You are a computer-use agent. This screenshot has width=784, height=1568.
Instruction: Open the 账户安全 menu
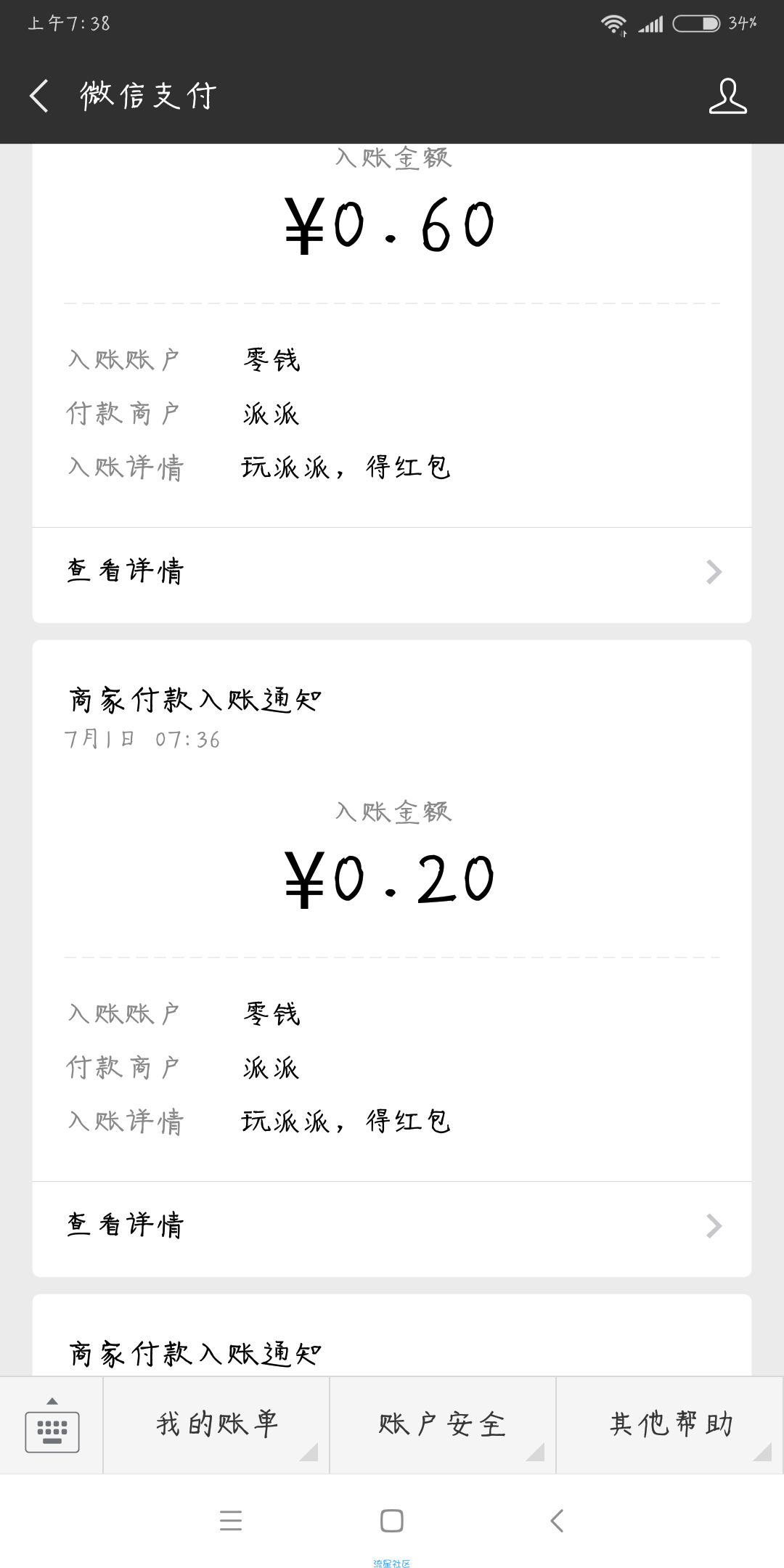click(443, 1425)
